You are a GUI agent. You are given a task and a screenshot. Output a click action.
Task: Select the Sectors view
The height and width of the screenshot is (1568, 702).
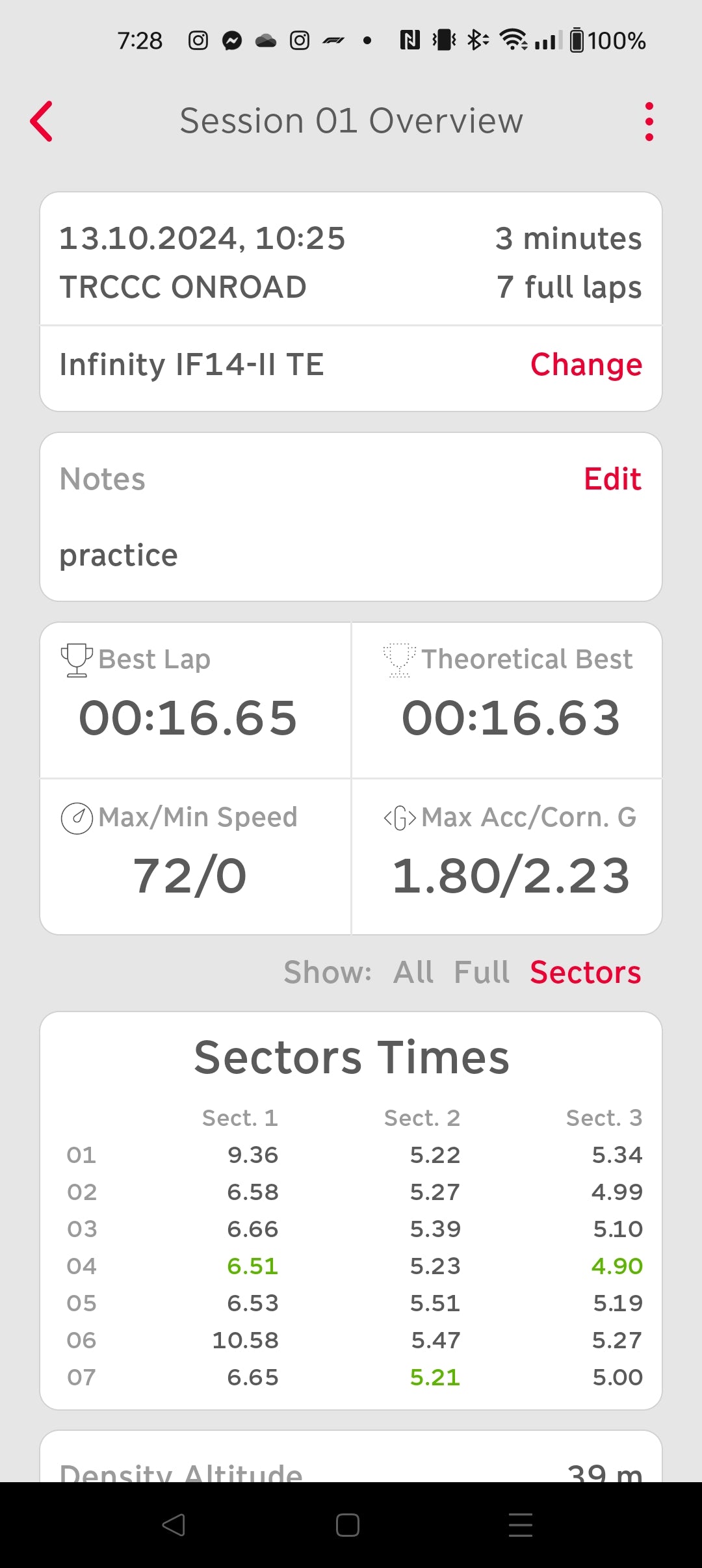coord(585,973)
